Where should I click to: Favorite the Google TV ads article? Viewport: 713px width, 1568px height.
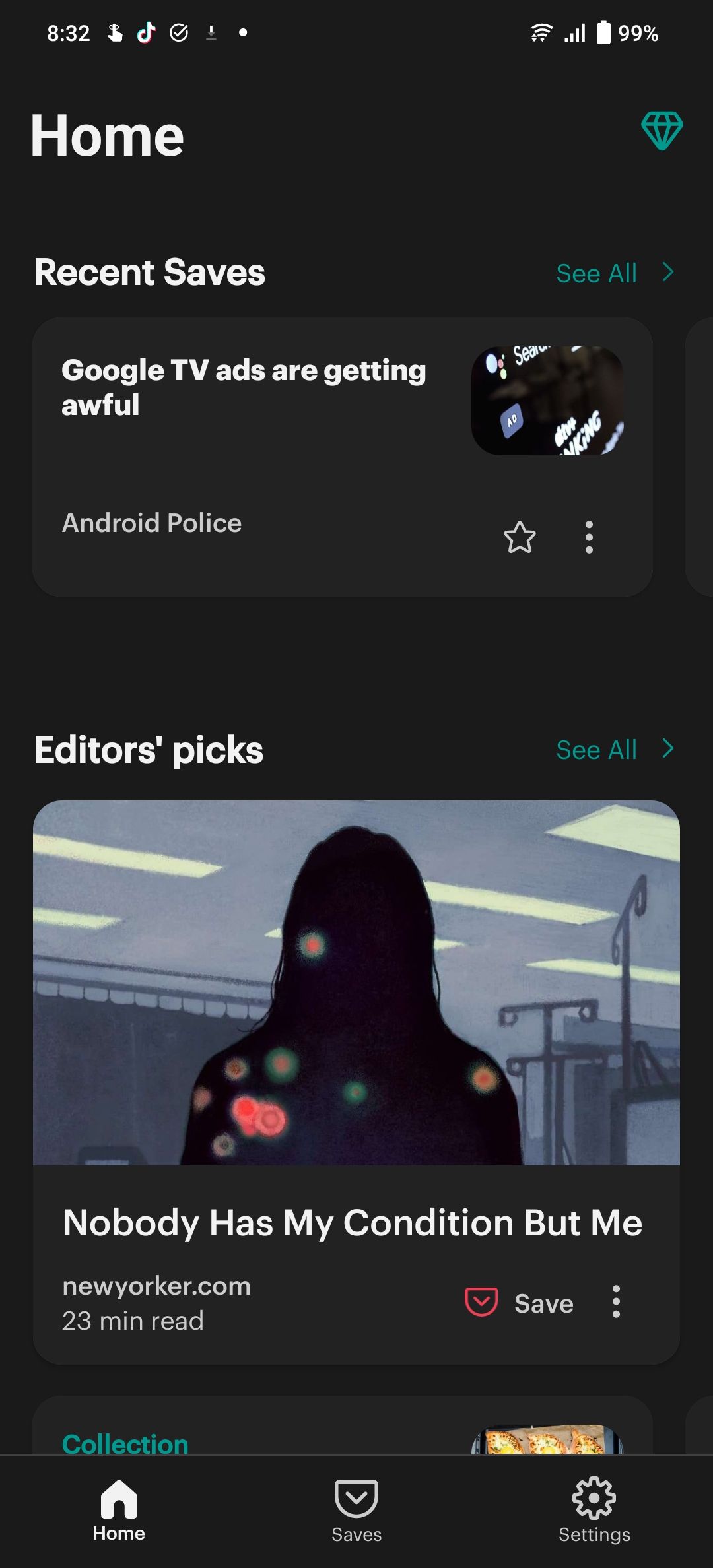click(x=520, y=537)
